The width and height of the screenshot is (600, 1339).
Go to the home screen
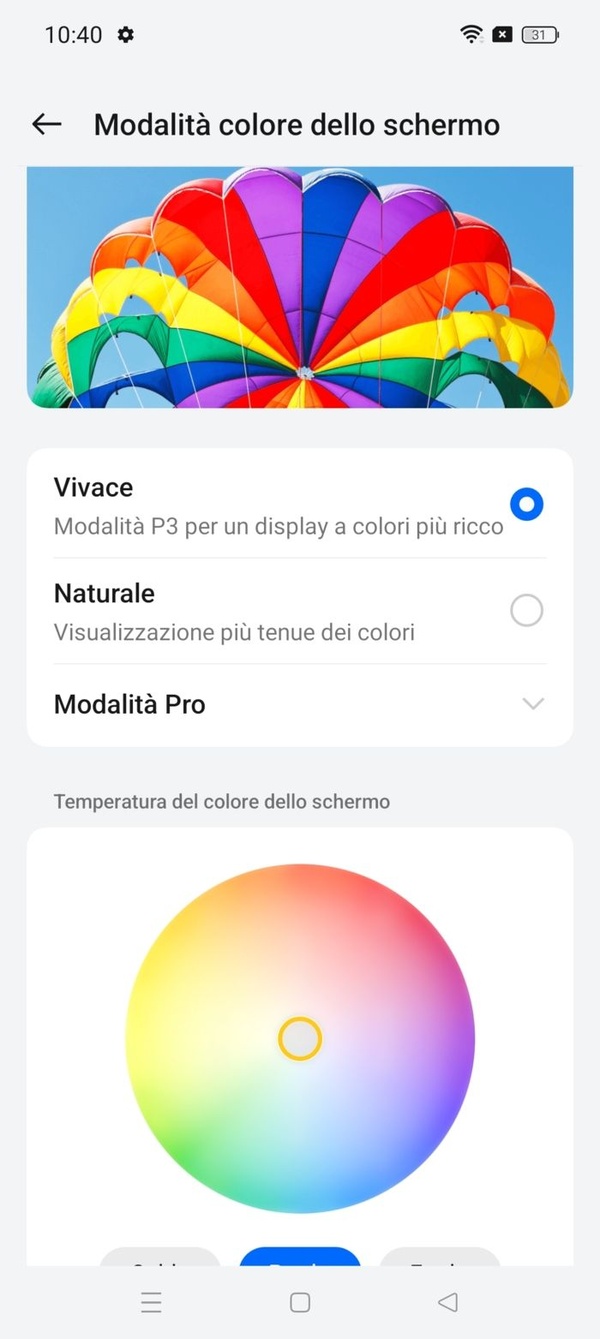pyautogui.click(x=300, y=1302)
